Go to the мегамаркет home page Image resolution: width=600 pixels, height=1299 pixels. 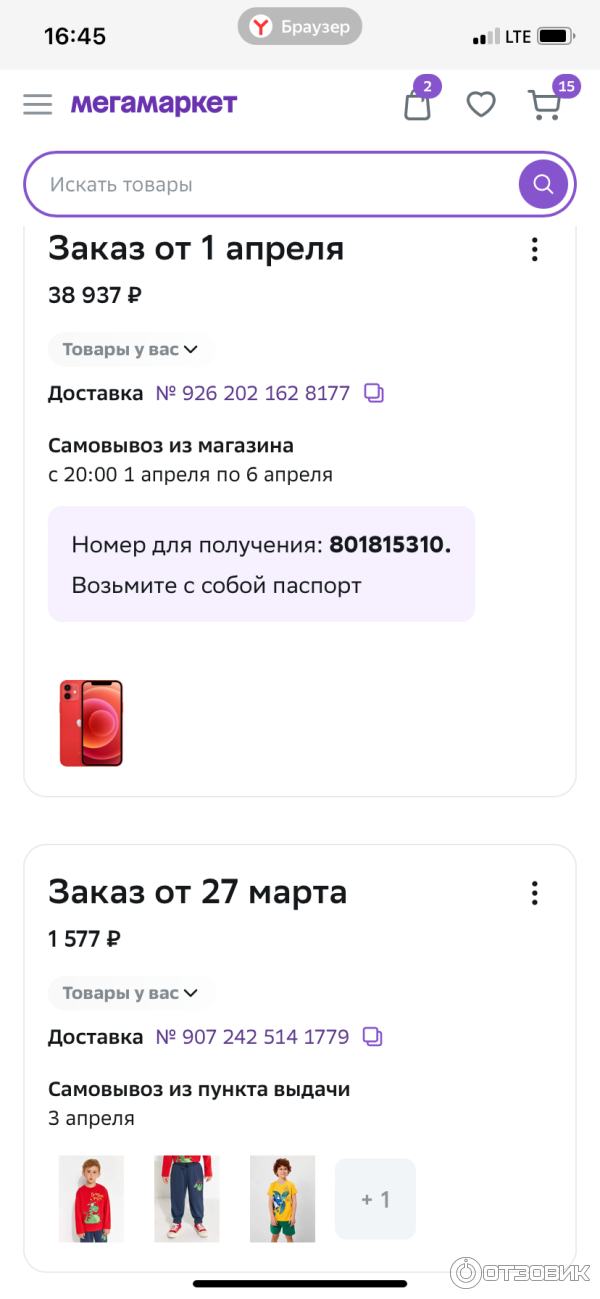[154, 104]
